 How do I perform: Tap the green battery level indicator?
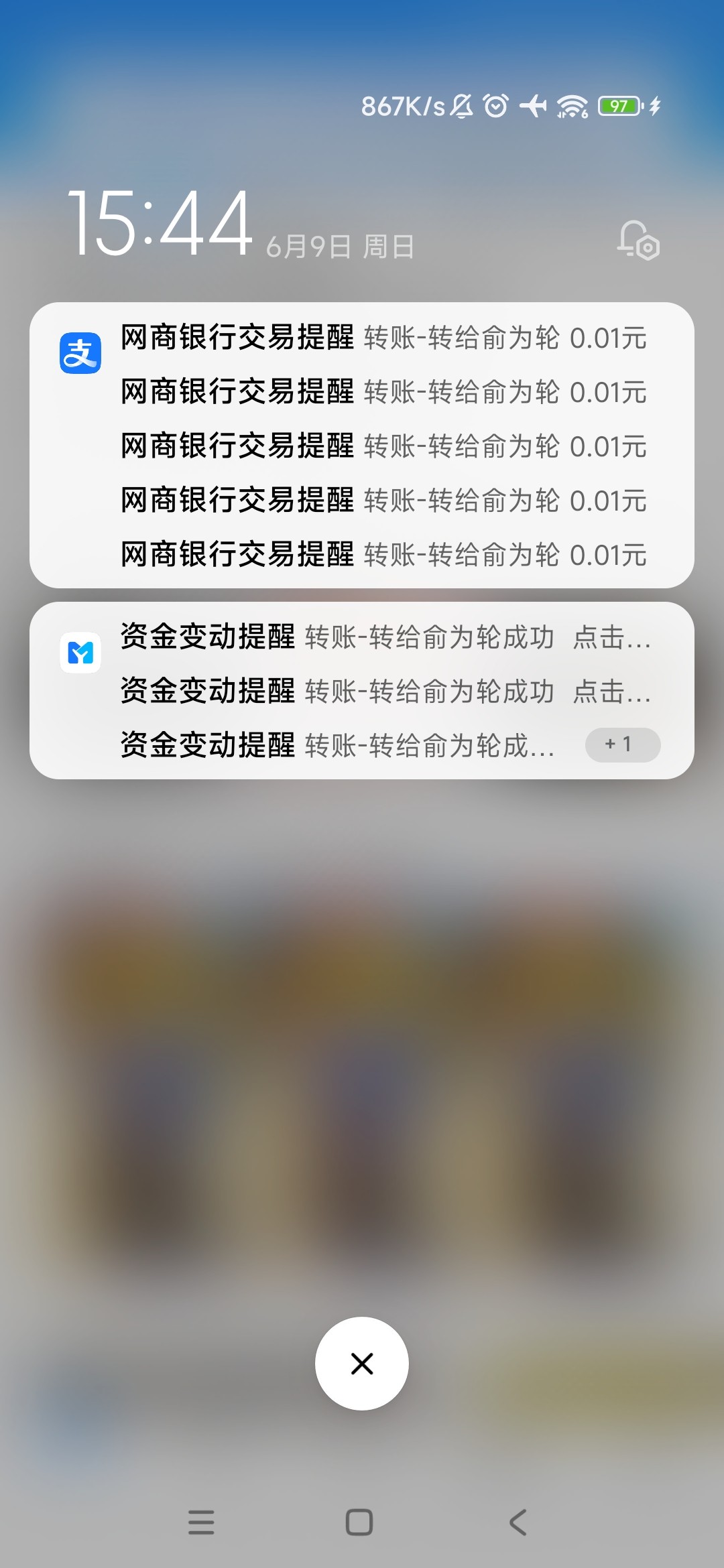click(x=620, y=105)
